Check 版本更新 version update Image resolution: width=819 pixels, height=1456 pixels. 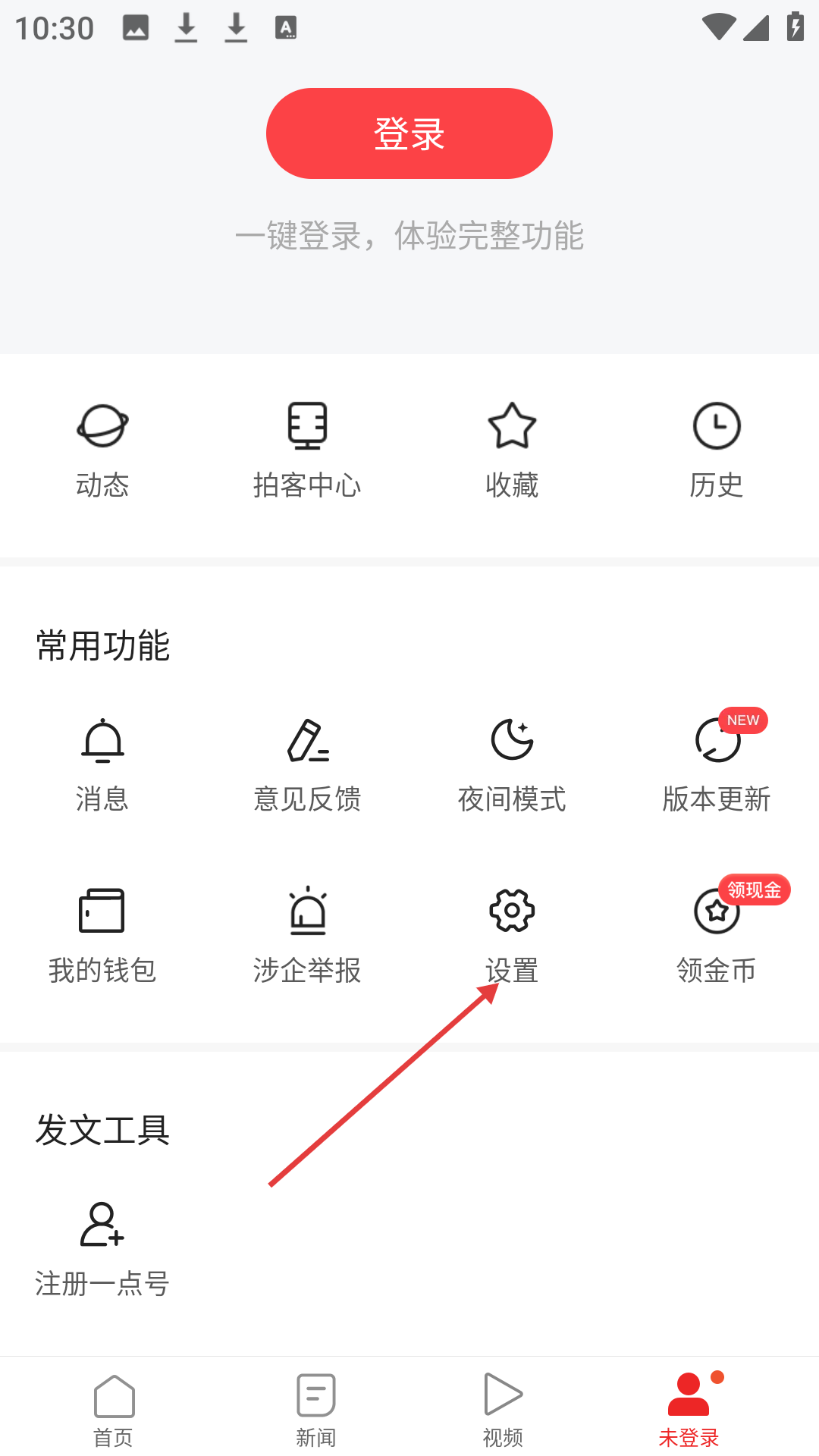coord(717,764)
